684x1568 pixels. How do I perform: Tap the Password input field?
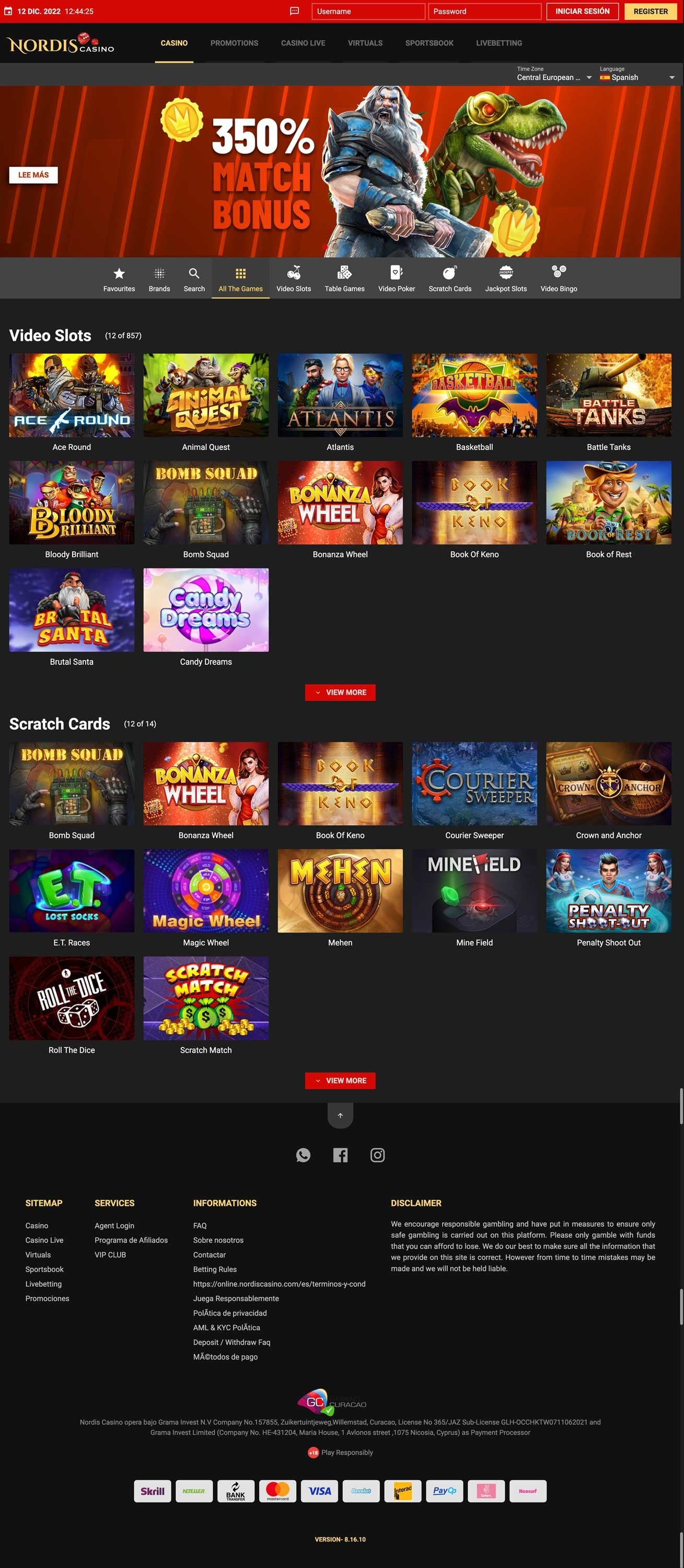484,11
